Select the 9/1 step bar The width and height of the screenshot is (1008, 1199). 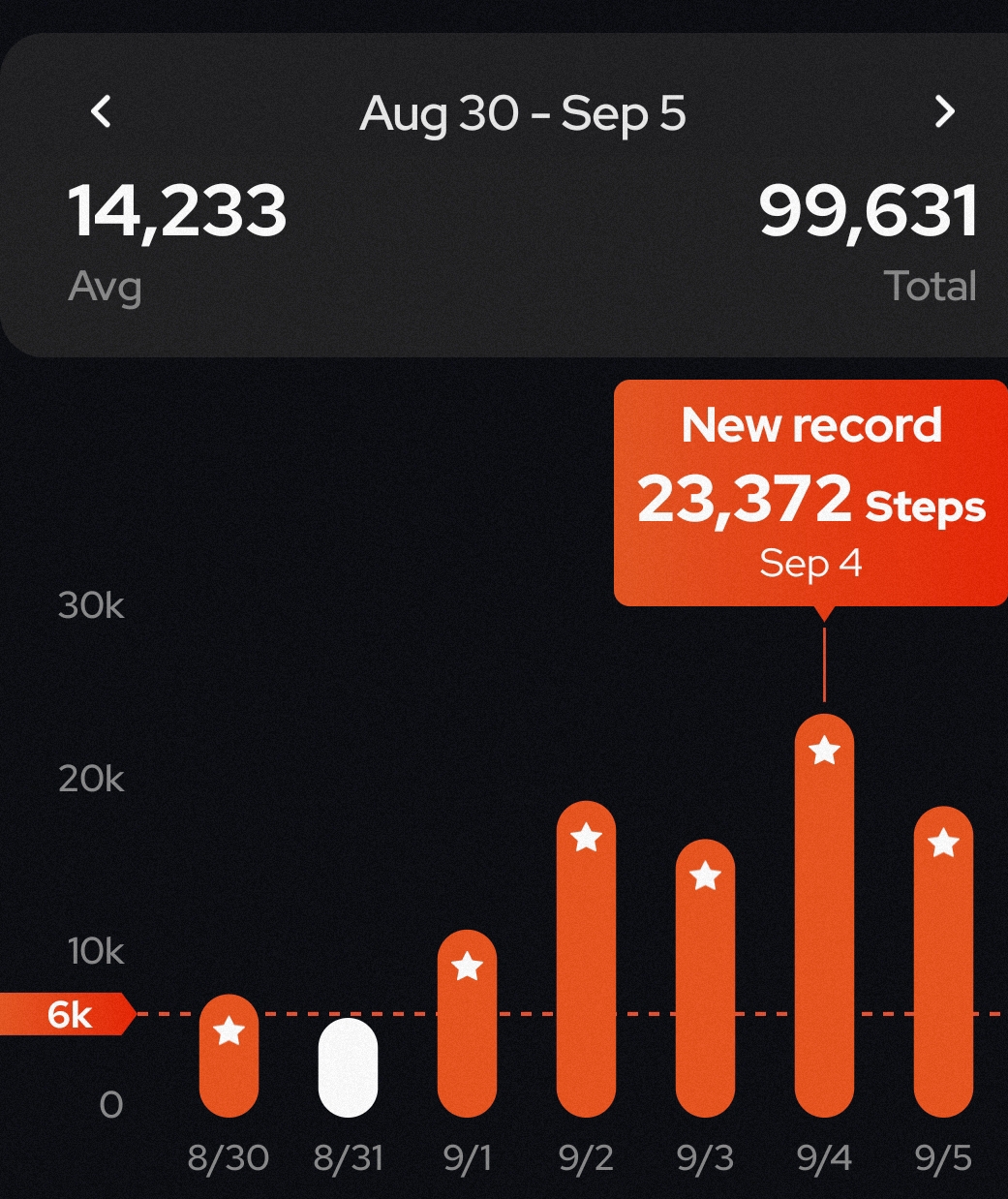coord(467,1024)
